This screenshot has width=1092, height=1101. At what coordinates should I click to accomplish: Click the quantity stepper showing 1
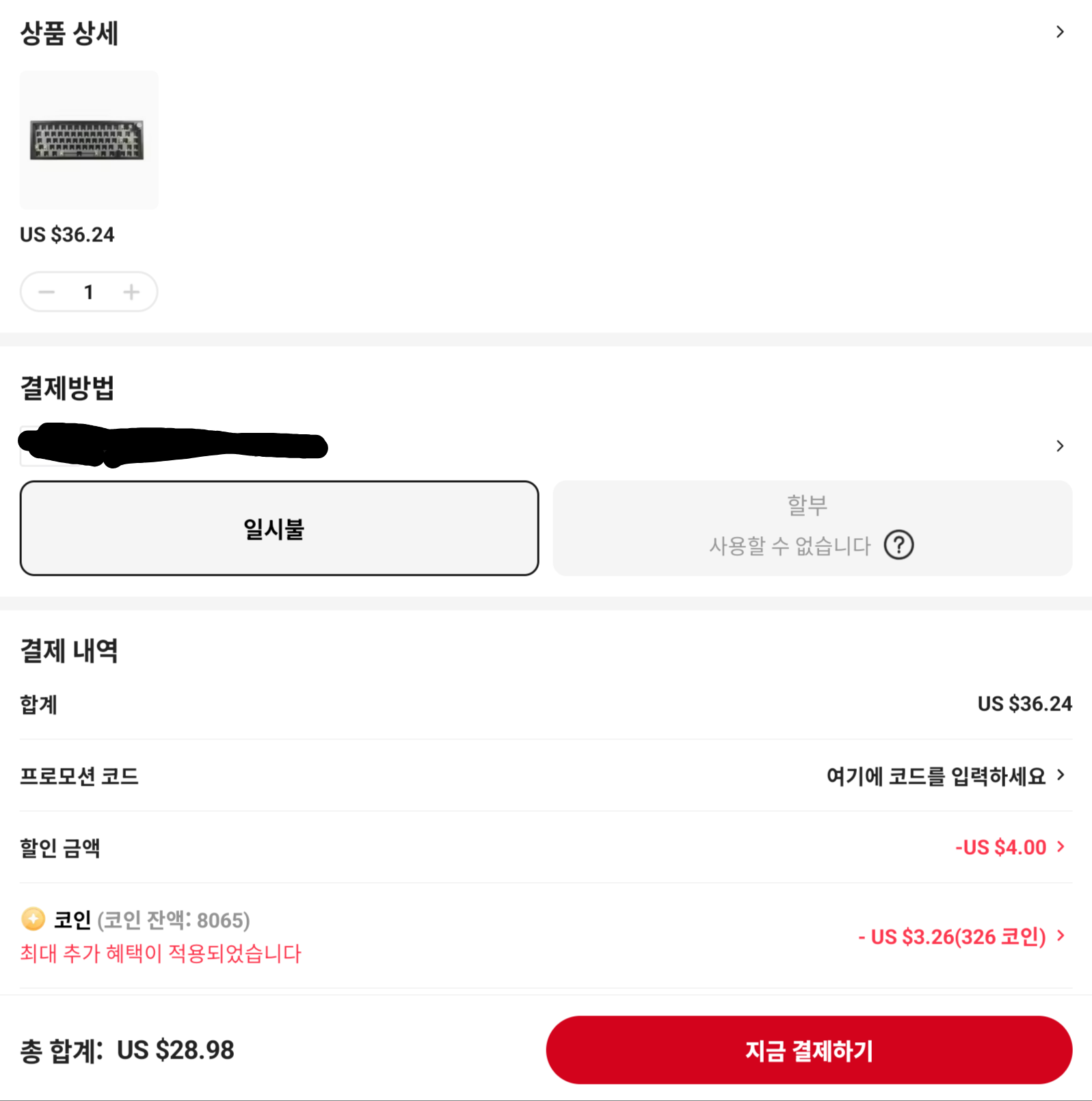click(89, 291)
